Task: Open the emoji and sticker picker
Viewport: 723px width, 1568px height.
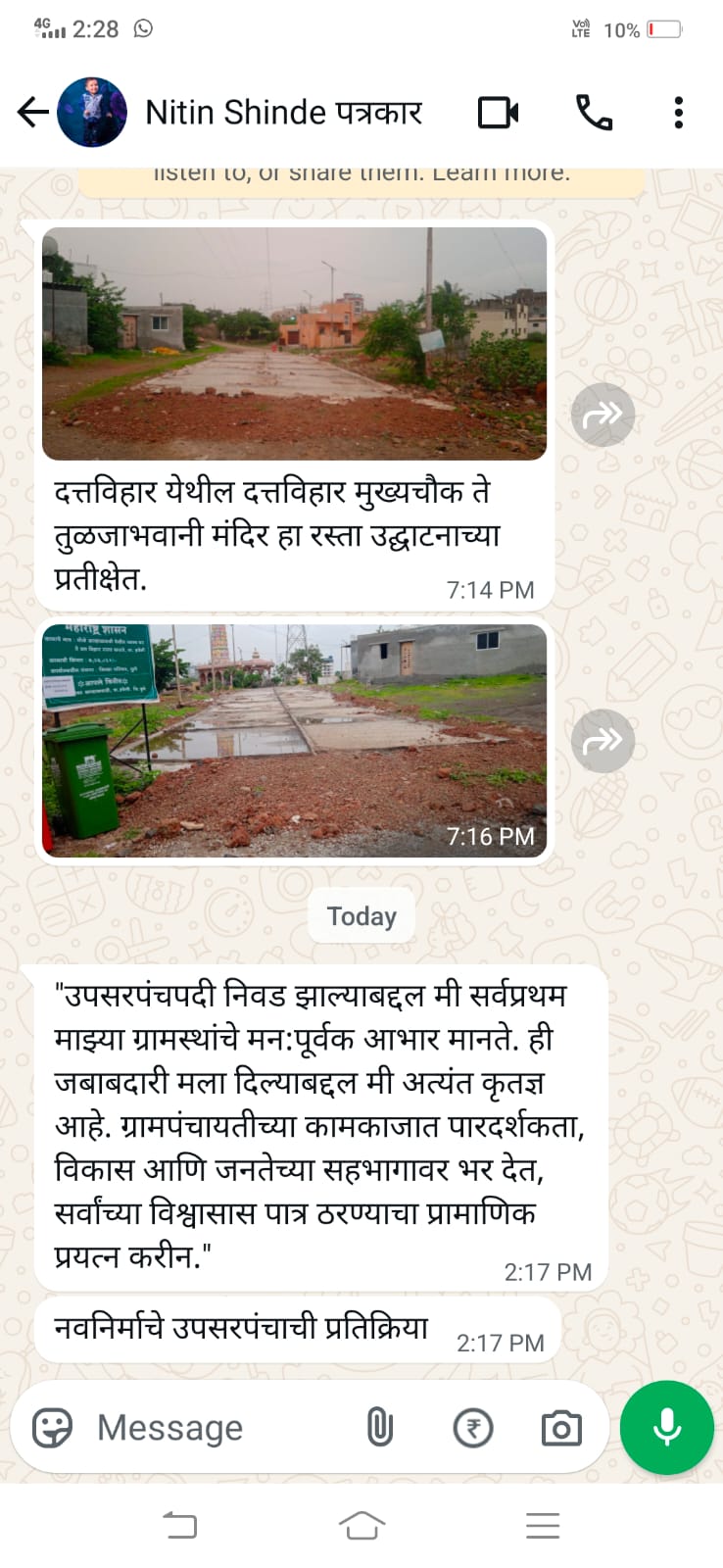Action: tap(52, 1428)
